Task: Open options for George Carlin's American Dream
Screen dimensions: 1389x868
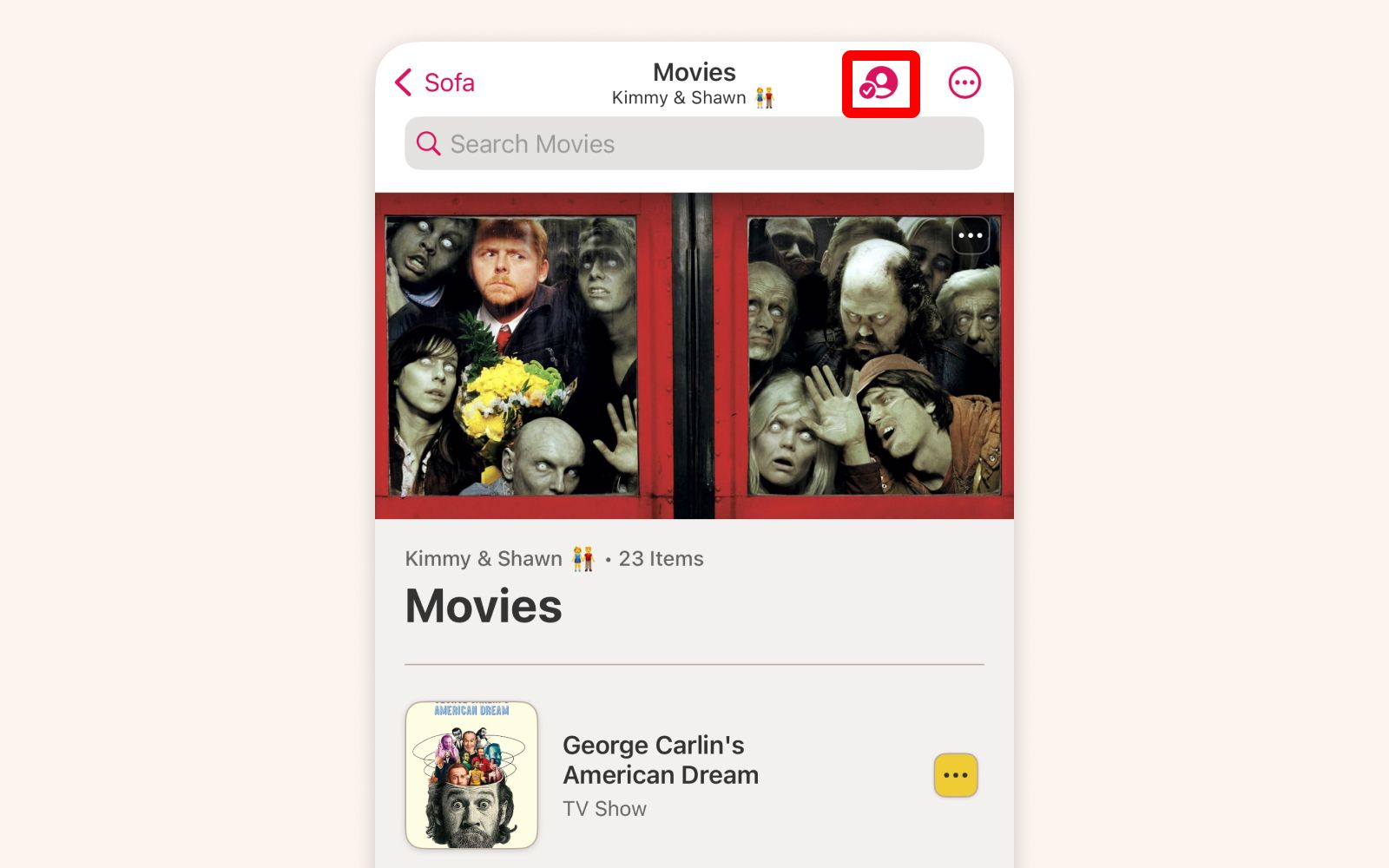Action: 956,775
